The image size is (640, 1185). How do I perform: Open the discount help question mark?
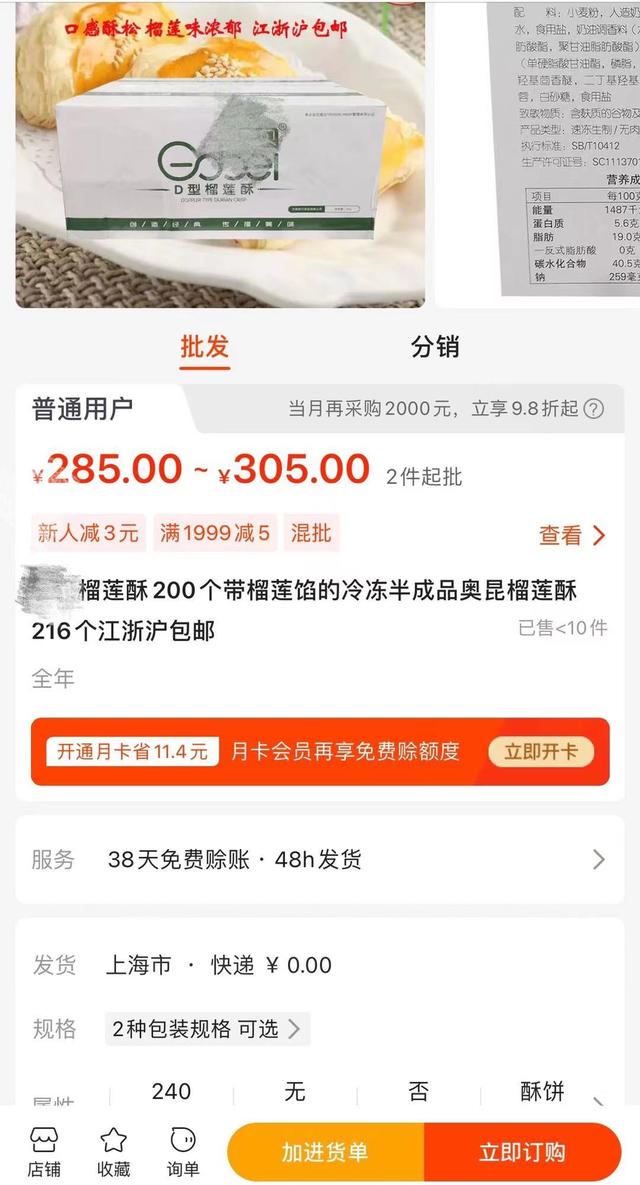595,409
